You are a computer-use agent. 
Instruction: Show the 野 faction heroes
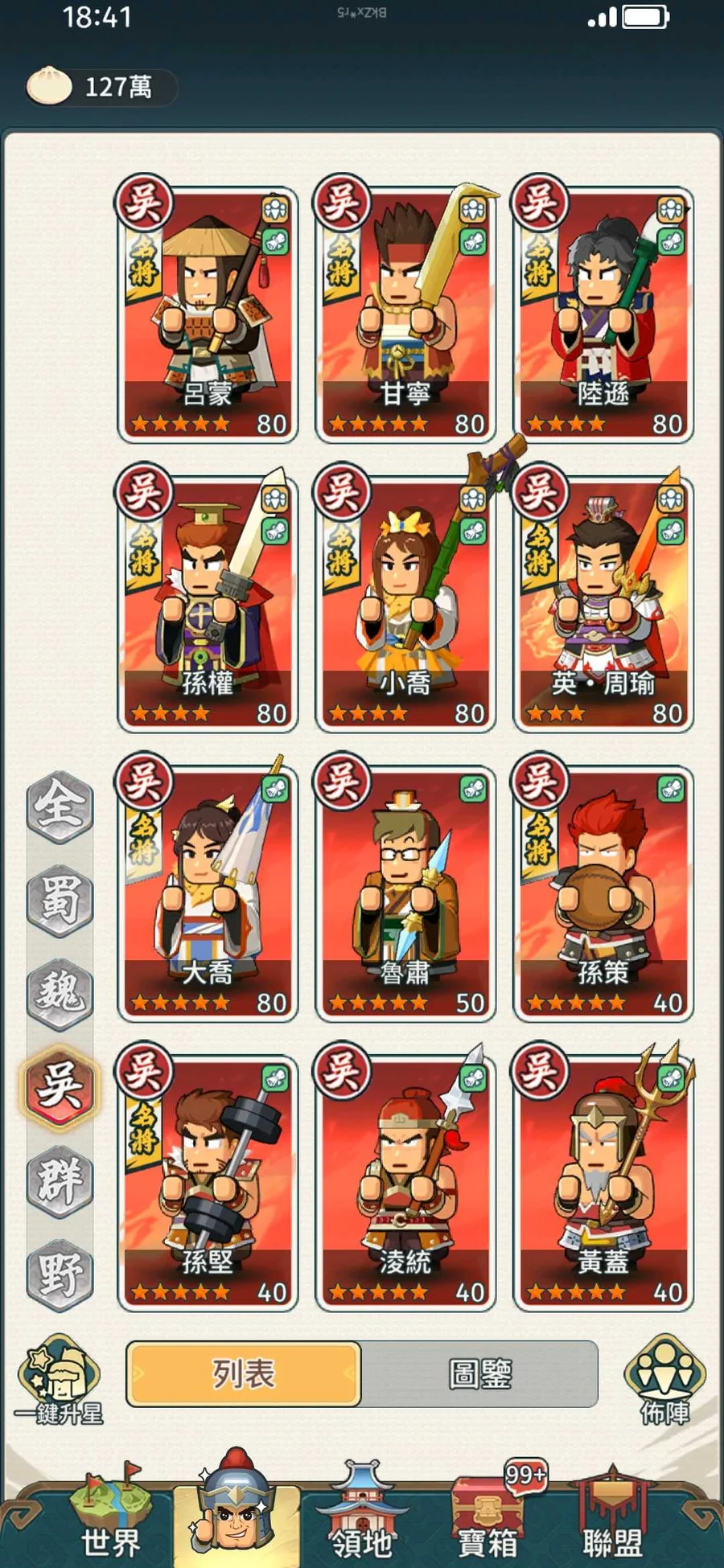tap(60, 1275)
